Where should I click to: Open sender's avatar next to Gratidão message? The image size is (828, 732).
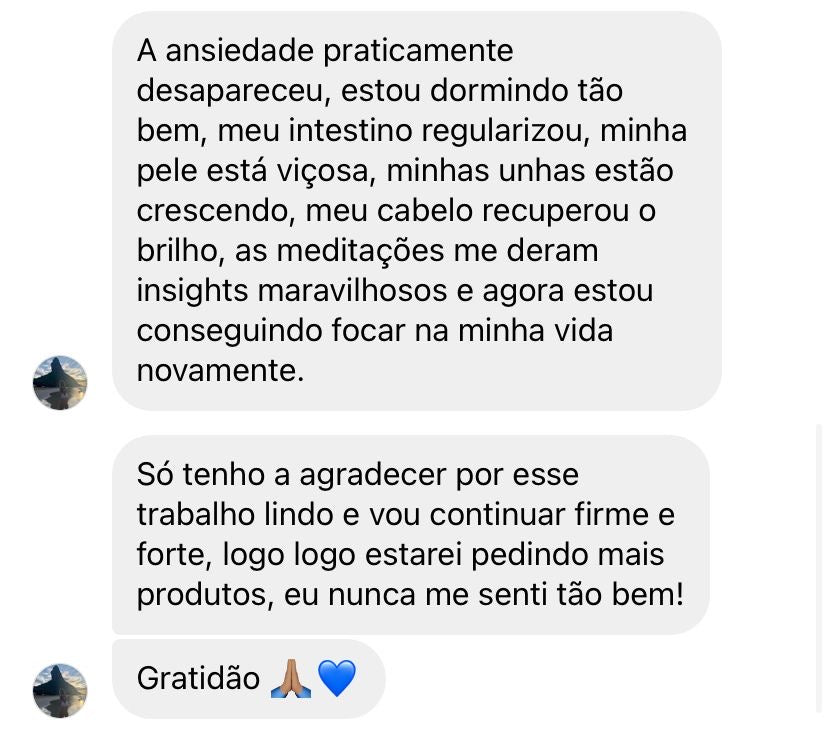pos(60,690)
